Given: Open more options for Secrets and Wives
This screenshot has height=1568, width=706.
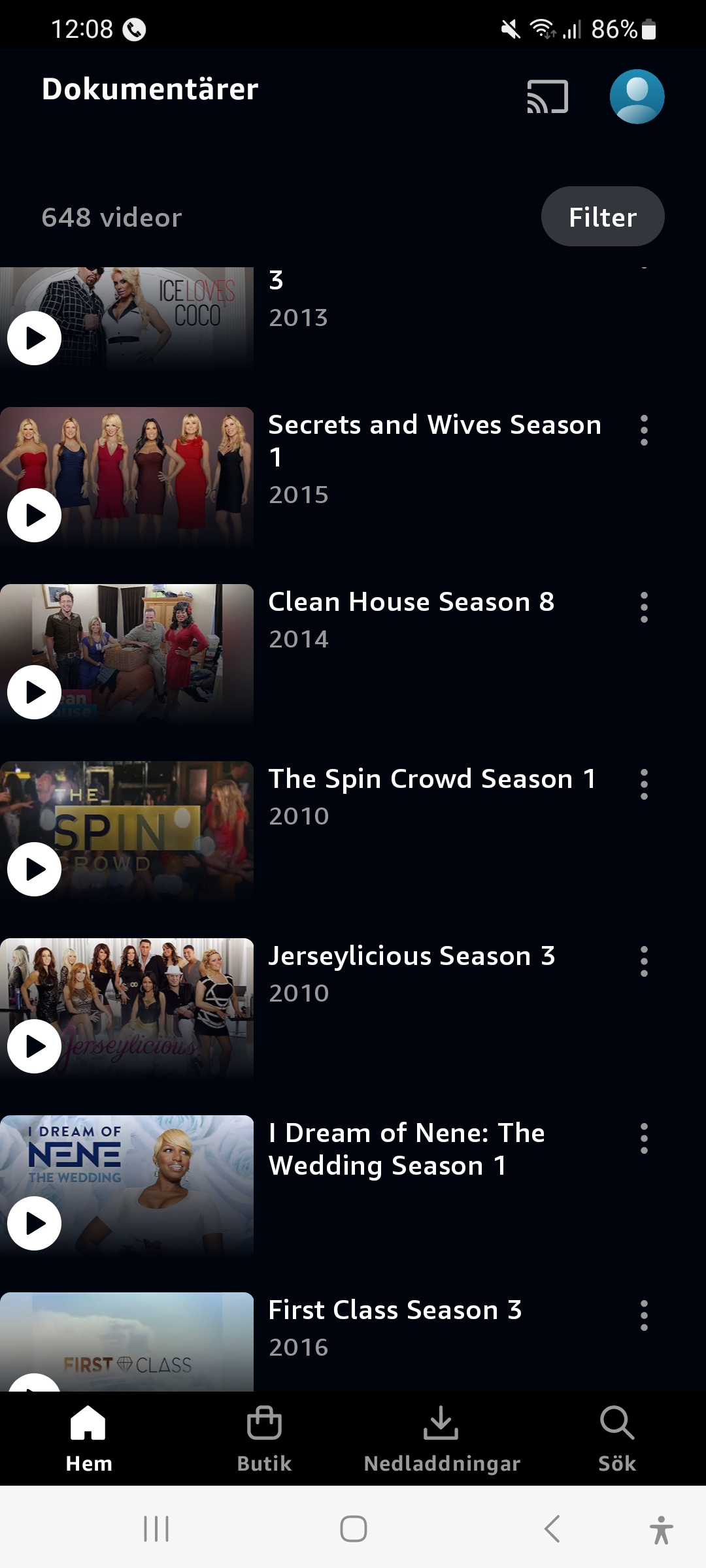Looking at the screenshot, I should point(644,431).
